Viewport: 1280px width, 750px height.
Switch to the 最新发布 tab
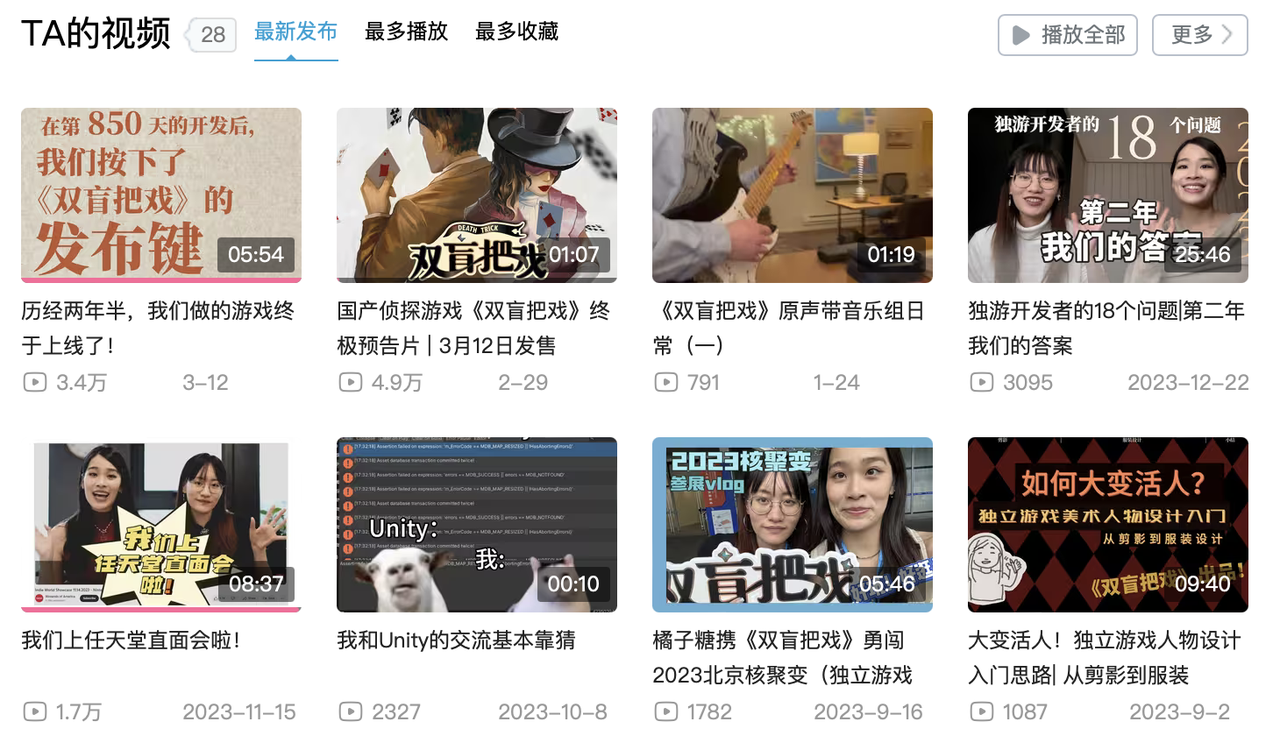pyautogui.click(x=295, y=32)
